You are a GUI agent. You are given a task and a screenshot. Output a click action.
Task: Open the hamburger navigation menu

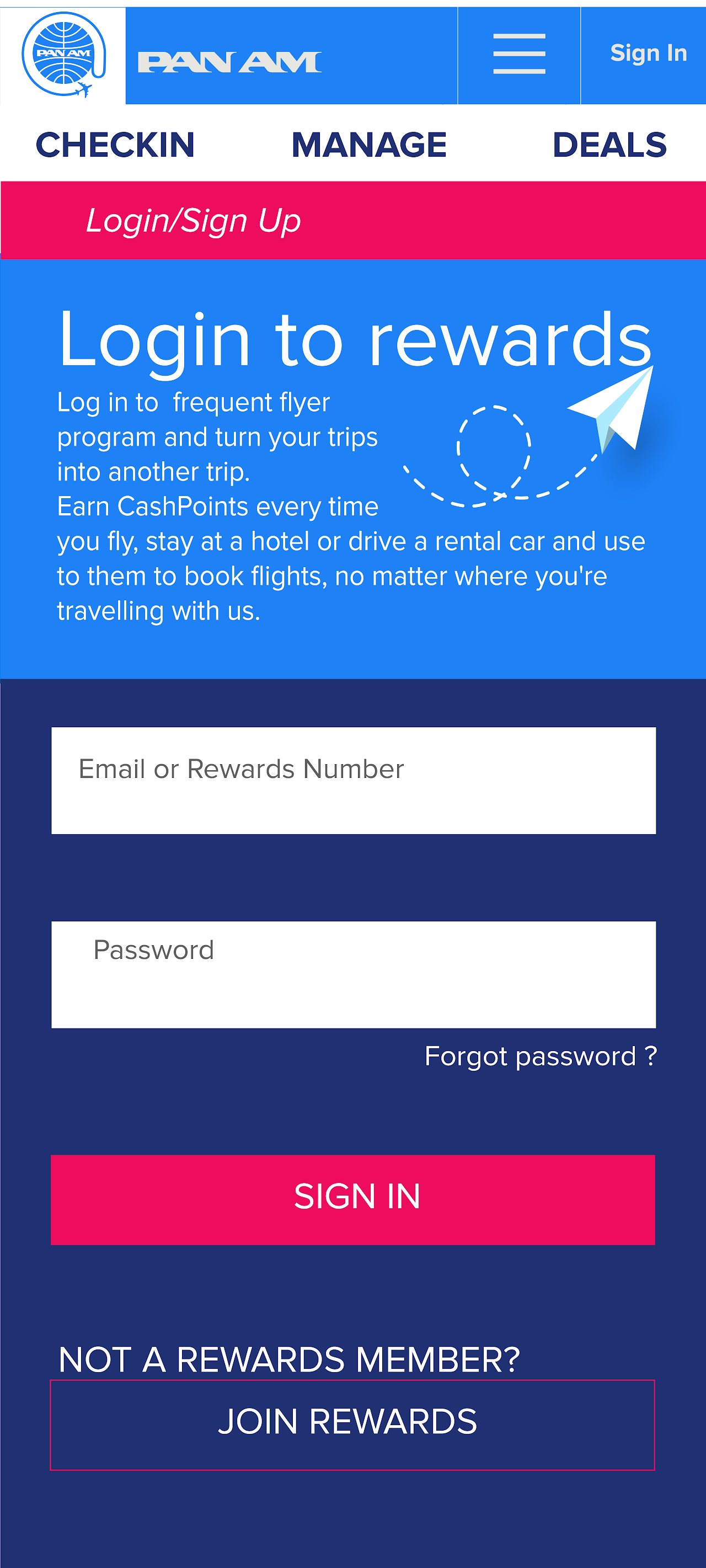tap(520, 54)
